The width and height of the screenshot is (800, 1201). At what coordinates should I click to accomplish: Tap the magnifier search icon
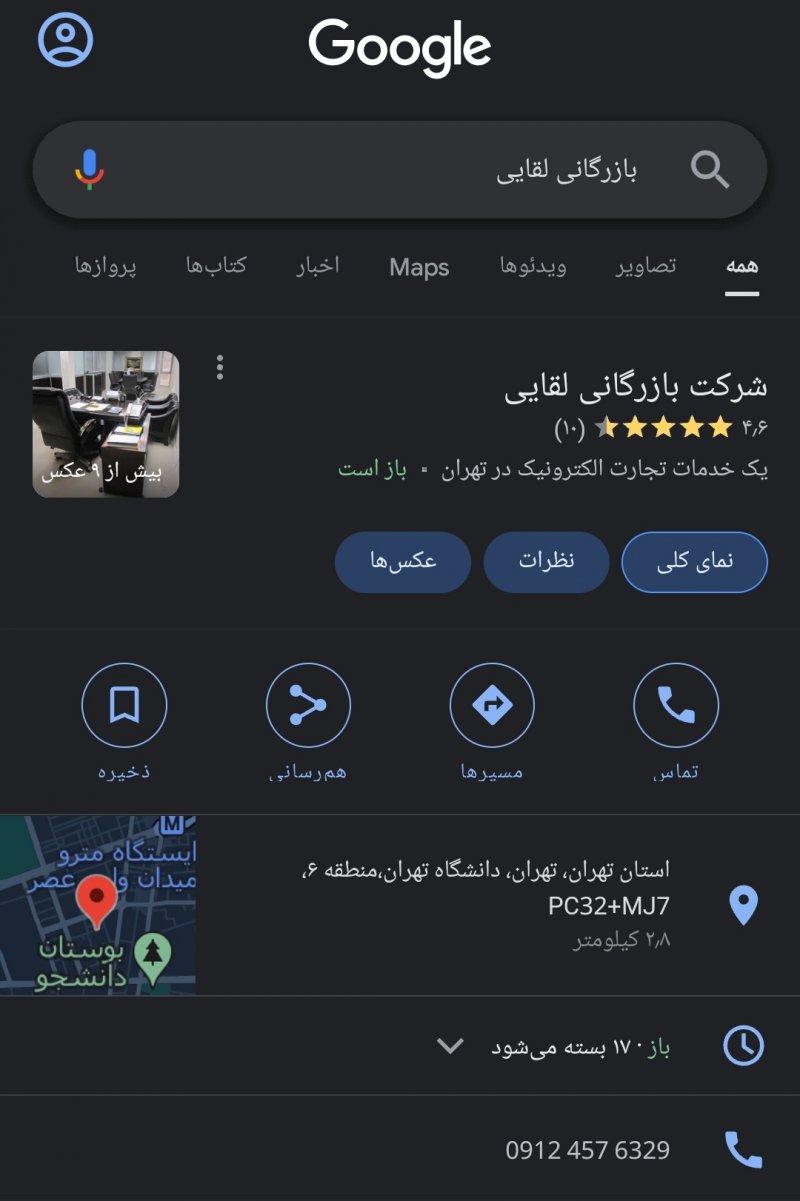click(x=709, y=170)
